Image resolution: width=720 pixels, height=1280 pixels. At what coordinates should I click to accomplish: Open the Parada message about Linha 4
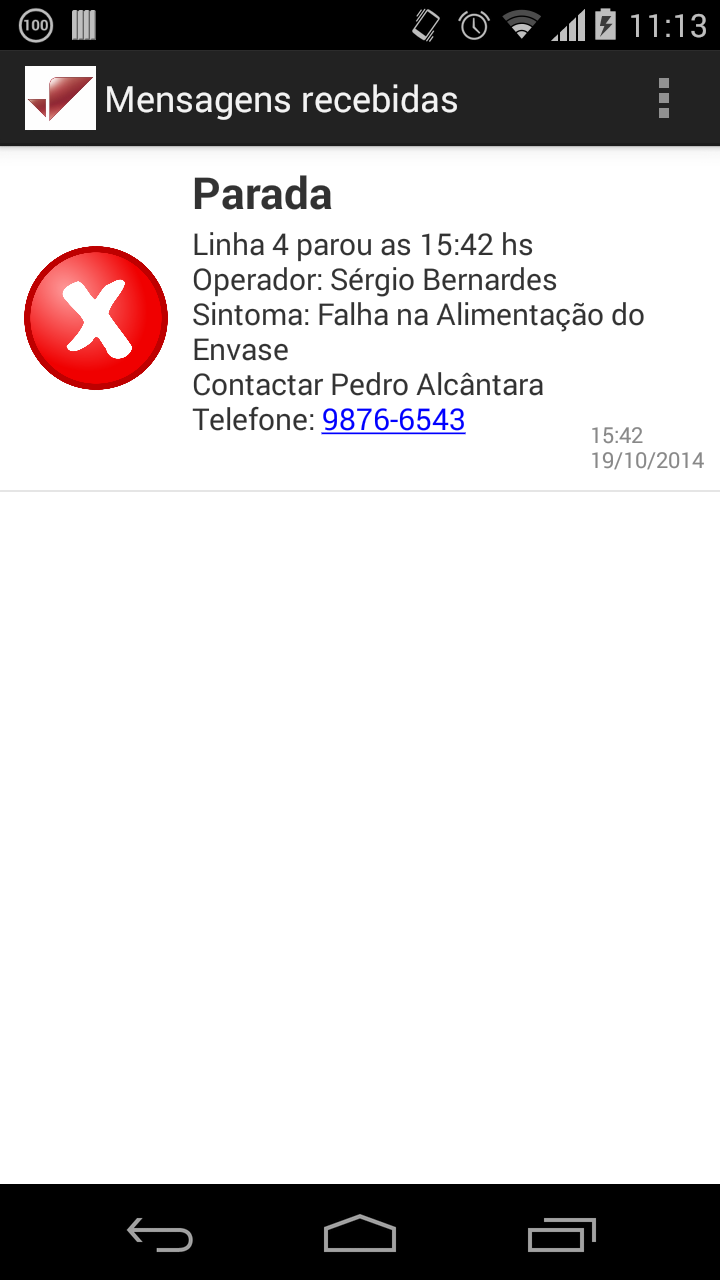click(x=360, y=320)
